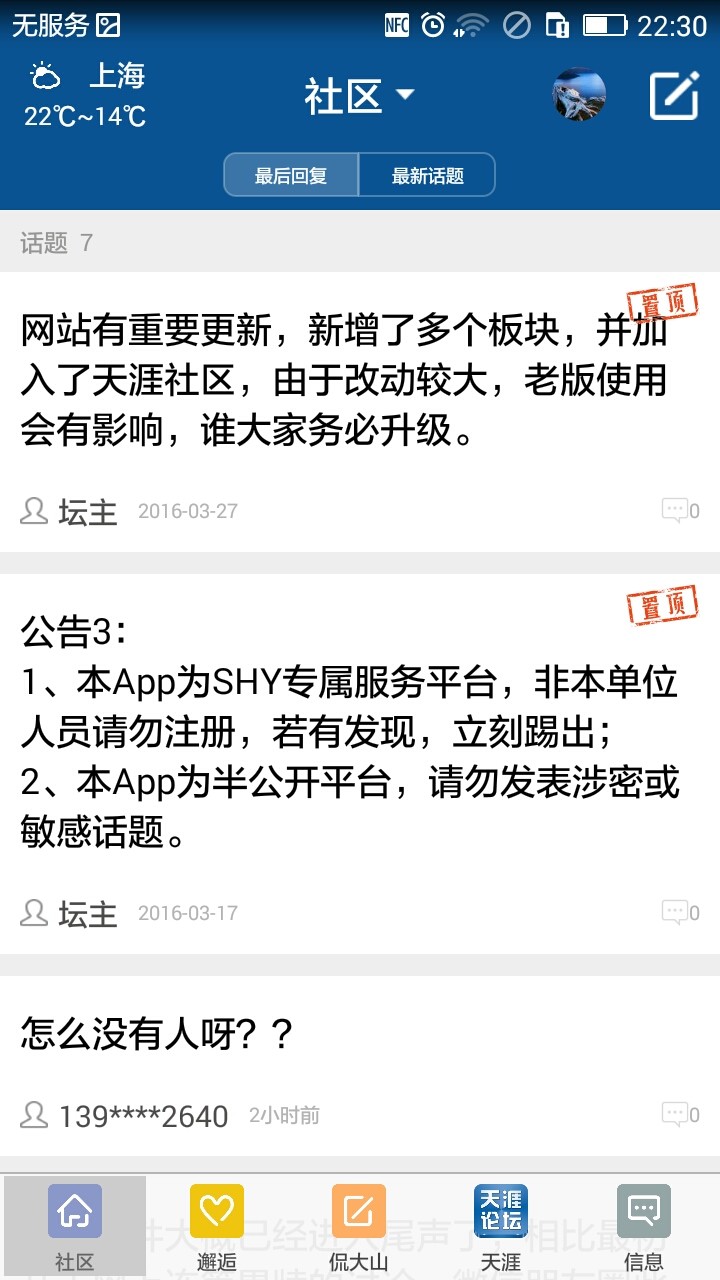Expand the 社区 dropdown

click(360, 97)
